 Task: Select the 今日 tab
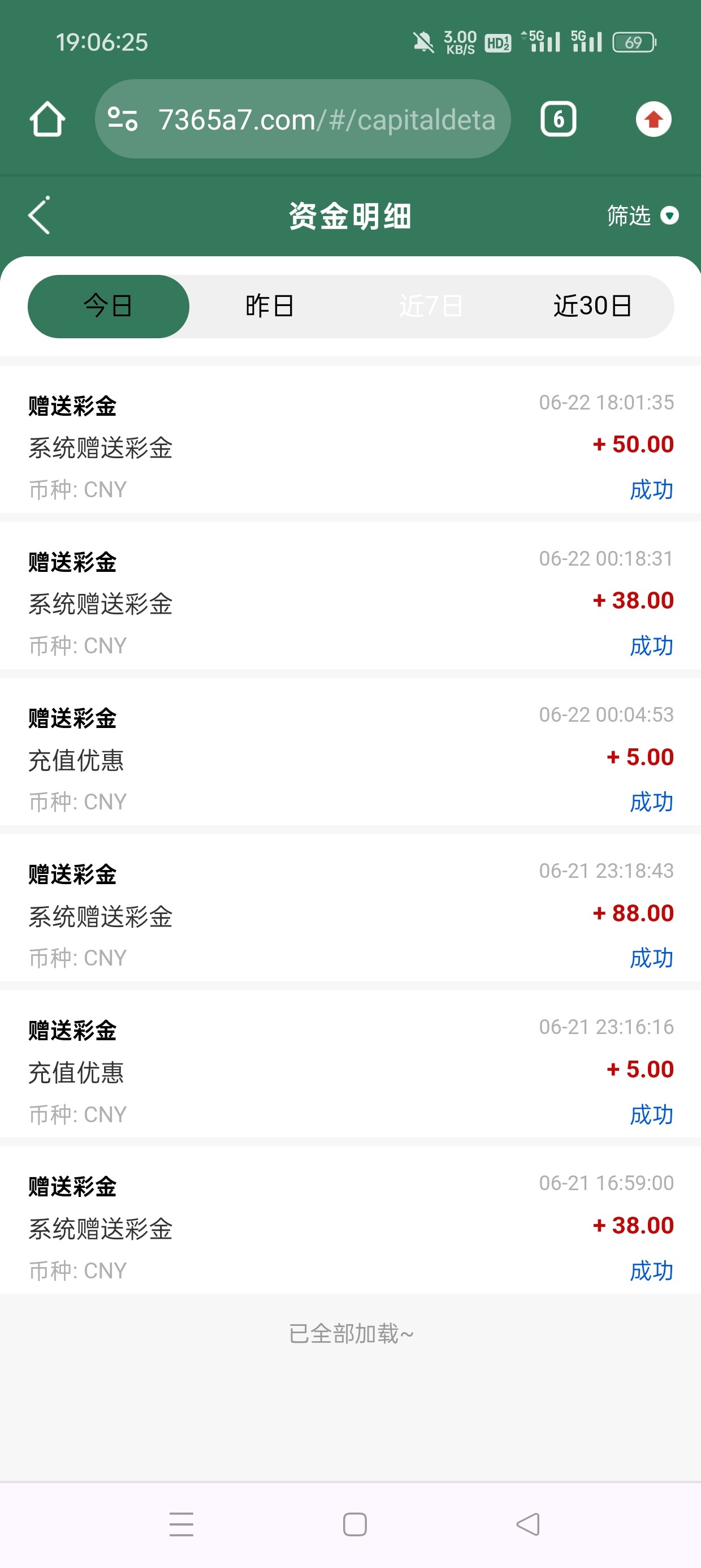[109, 306]
